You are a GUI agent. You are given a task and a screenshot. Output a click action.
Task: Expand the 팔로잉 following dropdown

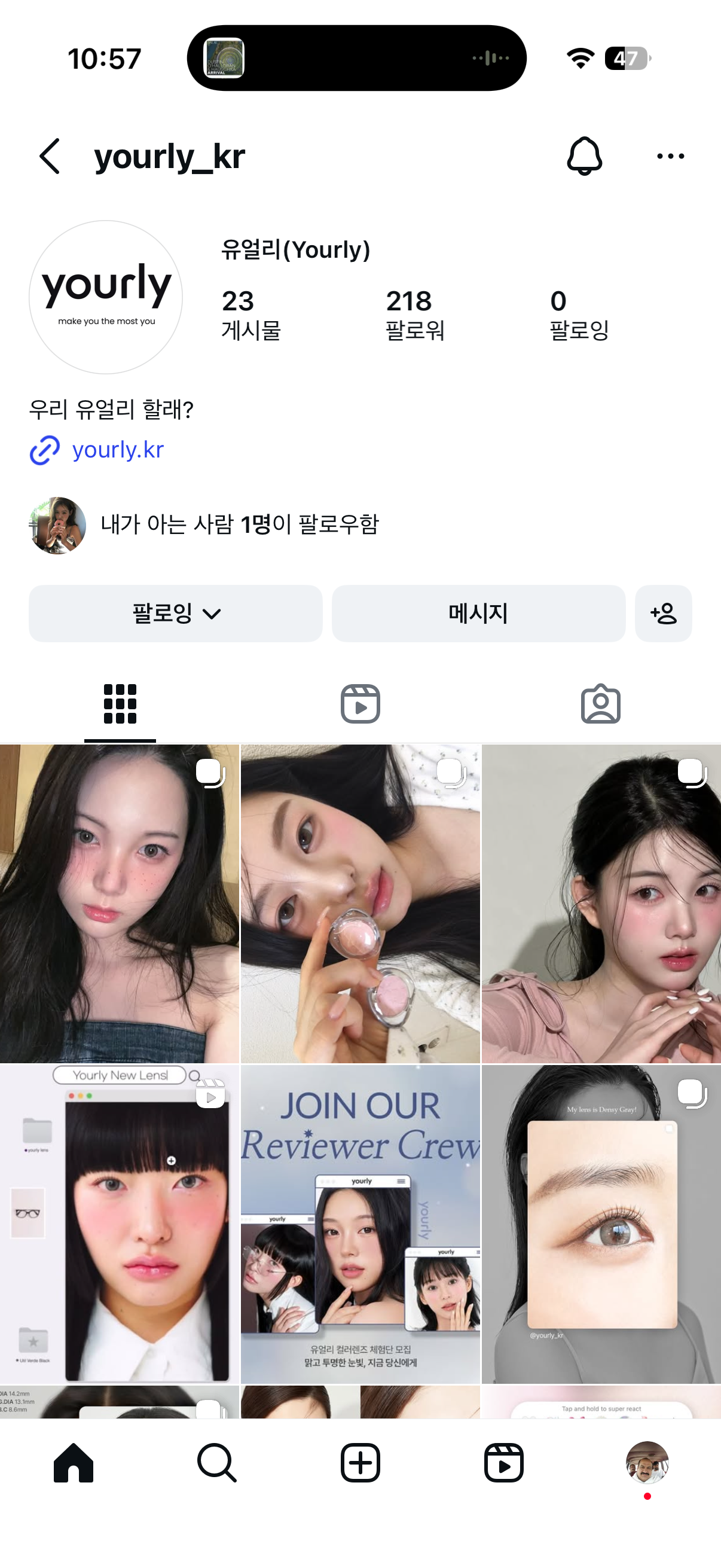pyautogui.click(x=175, y=613)
